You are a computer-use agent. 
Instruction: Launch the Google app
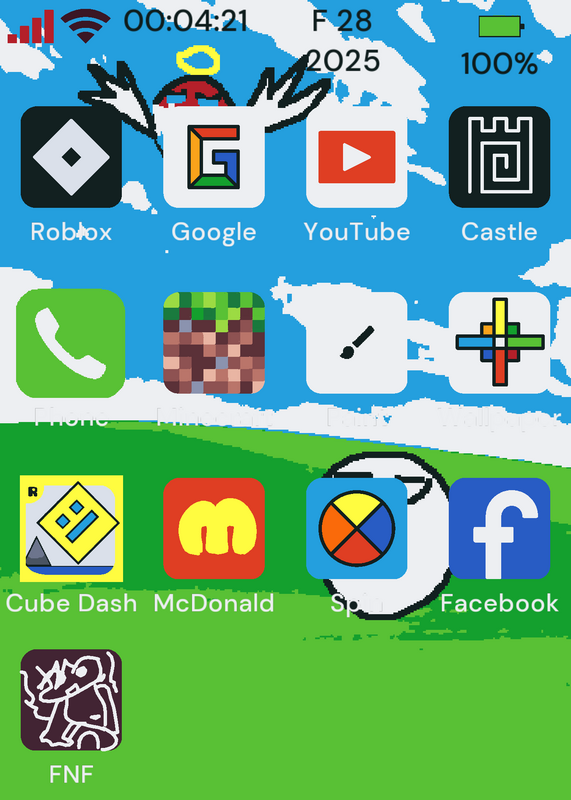click(x=214, y=157)
